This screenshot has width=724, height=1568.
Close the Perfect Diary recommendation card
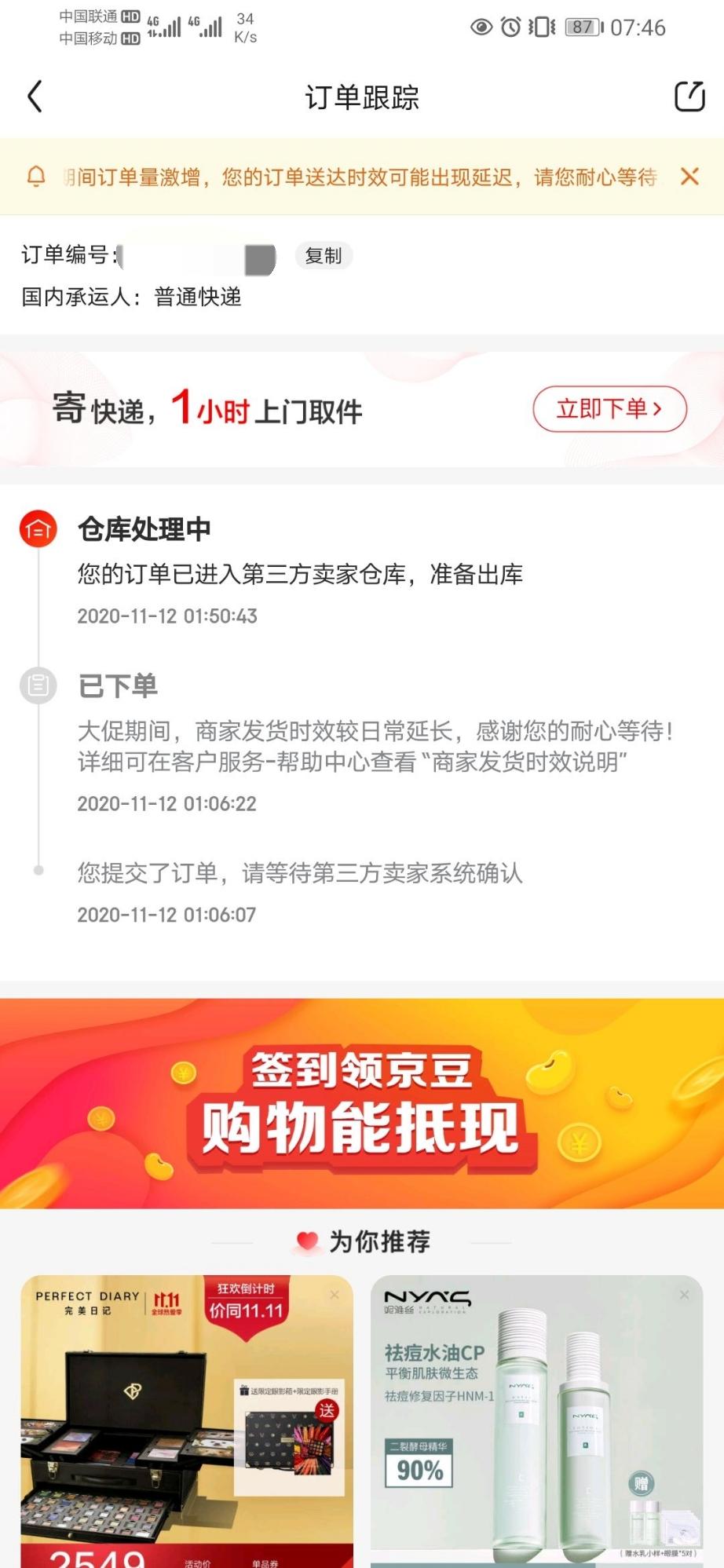pyautogui.click(x=335, y=1295)
